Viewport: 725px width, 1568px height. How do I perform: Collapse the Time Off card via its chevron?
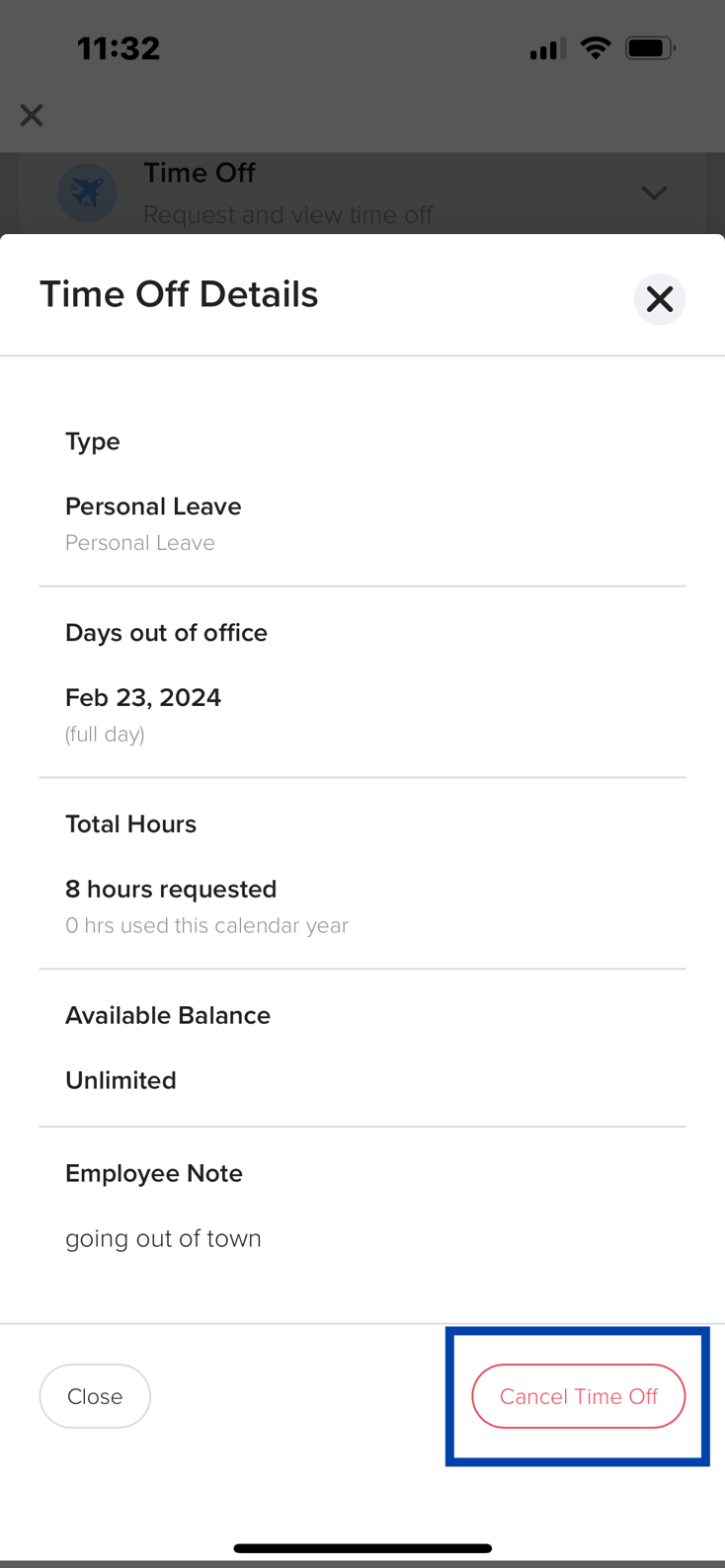click(654, 194)
